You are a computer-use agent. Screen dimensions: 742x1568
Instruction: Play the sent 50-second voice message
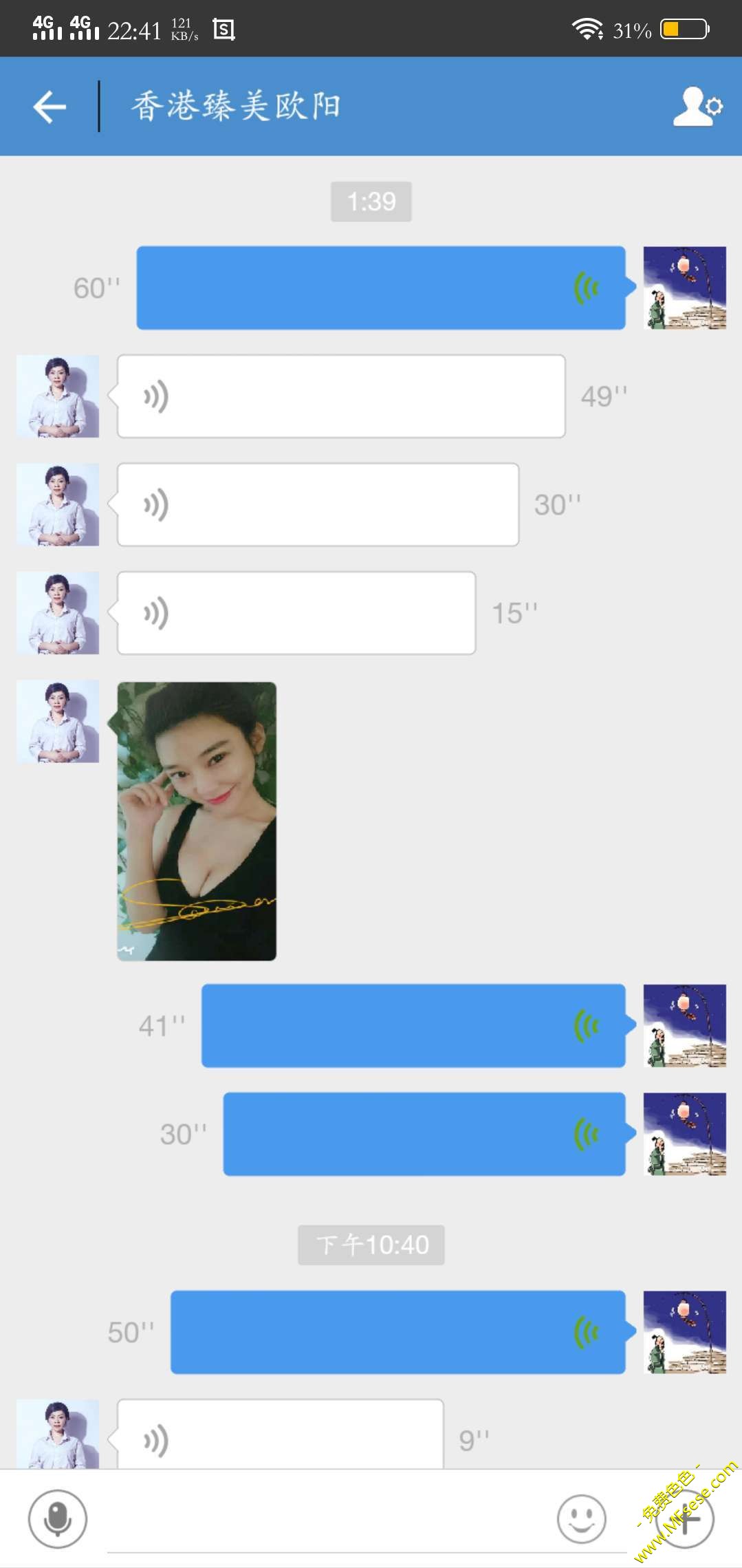tap(397, 1332)
